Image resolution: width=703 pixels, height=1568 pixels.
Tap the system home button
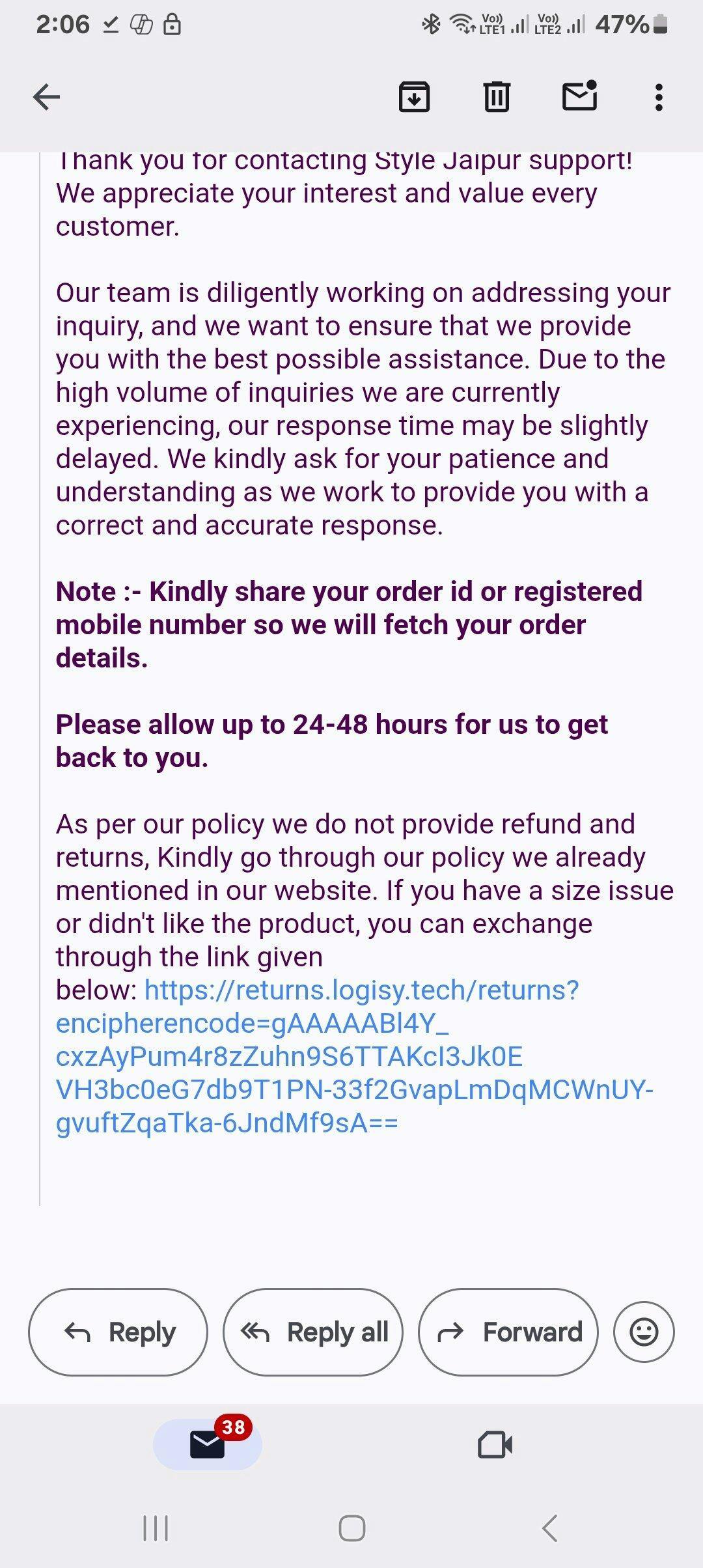pos(351,1528)
